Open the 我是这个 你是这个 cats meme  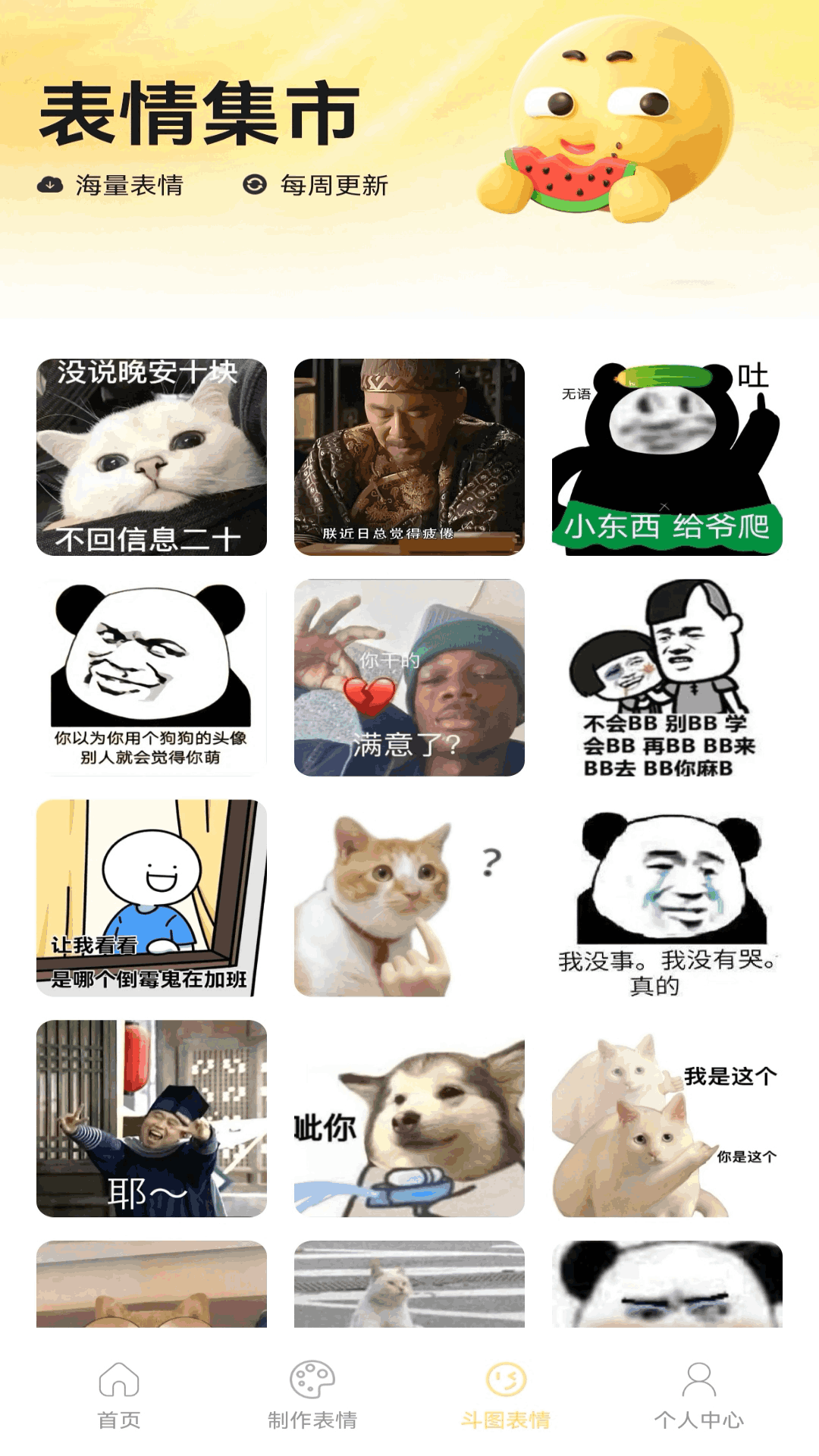pyautogui.click(x=667, y=1119)
